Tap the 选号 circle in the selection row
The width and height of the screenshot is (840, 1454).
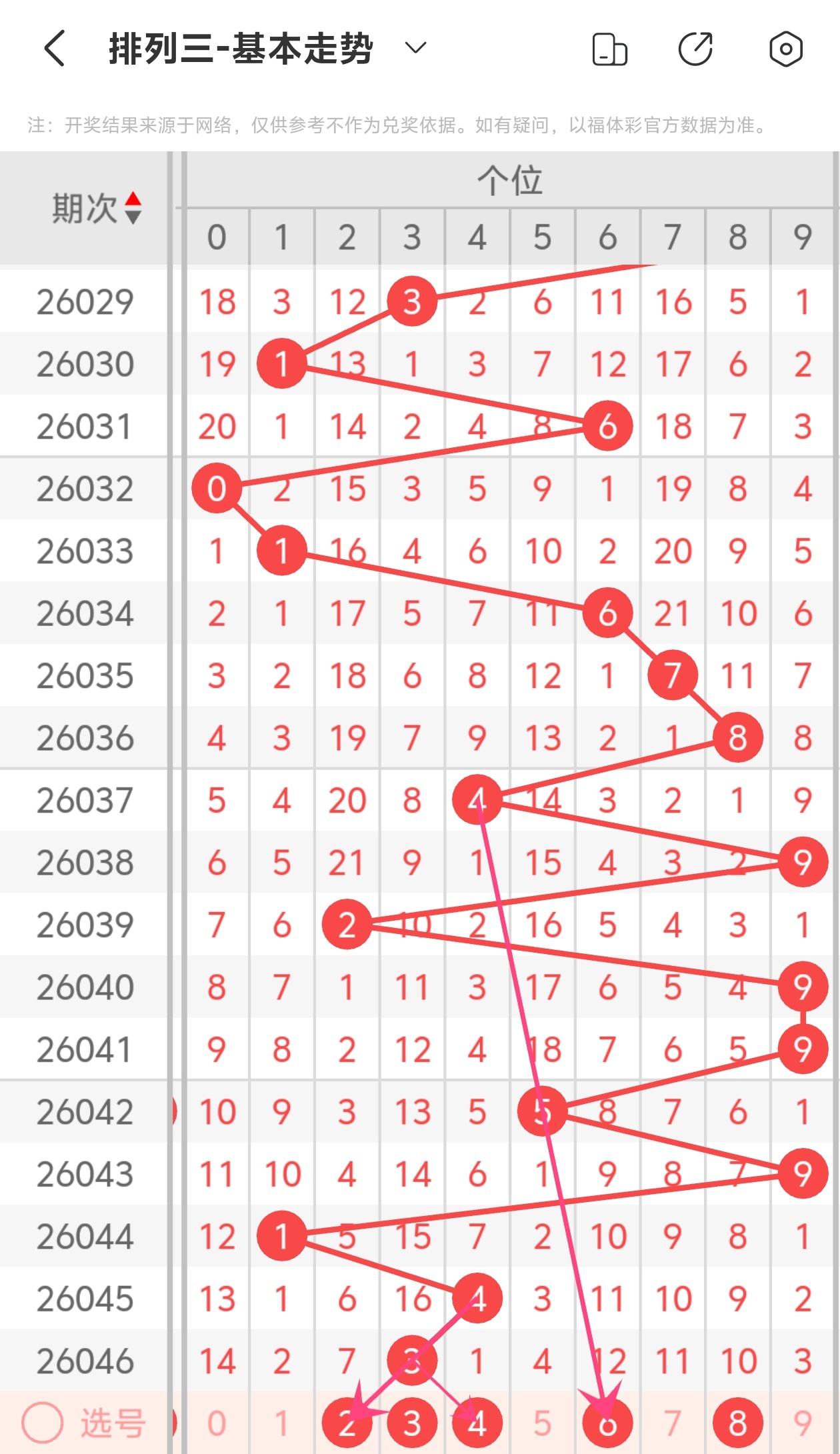pyautogui.click(x=43, y=1423)
